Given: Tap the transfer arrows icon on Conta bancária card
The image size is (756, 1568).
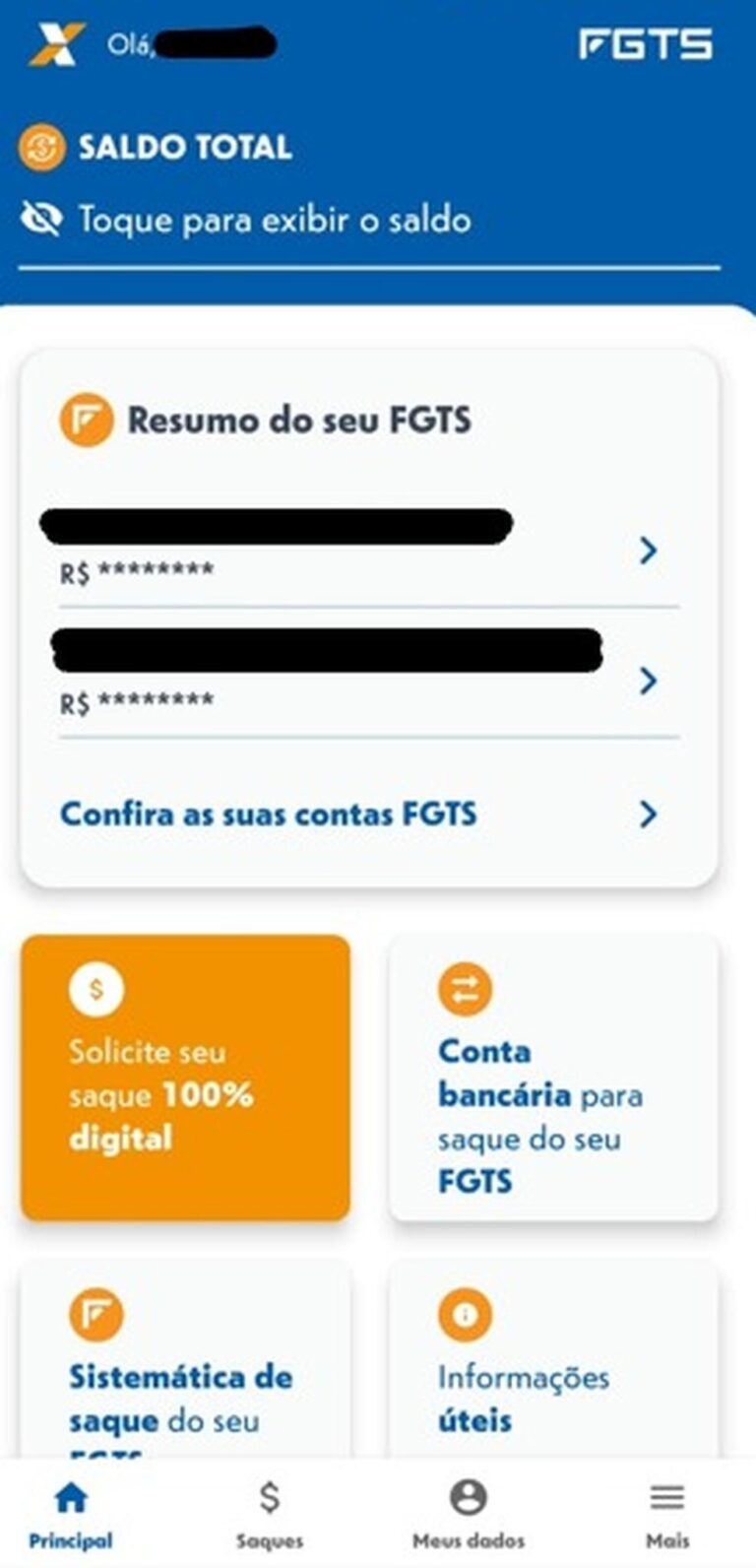Looking at the screenshot, I should (x=467, y=990).
